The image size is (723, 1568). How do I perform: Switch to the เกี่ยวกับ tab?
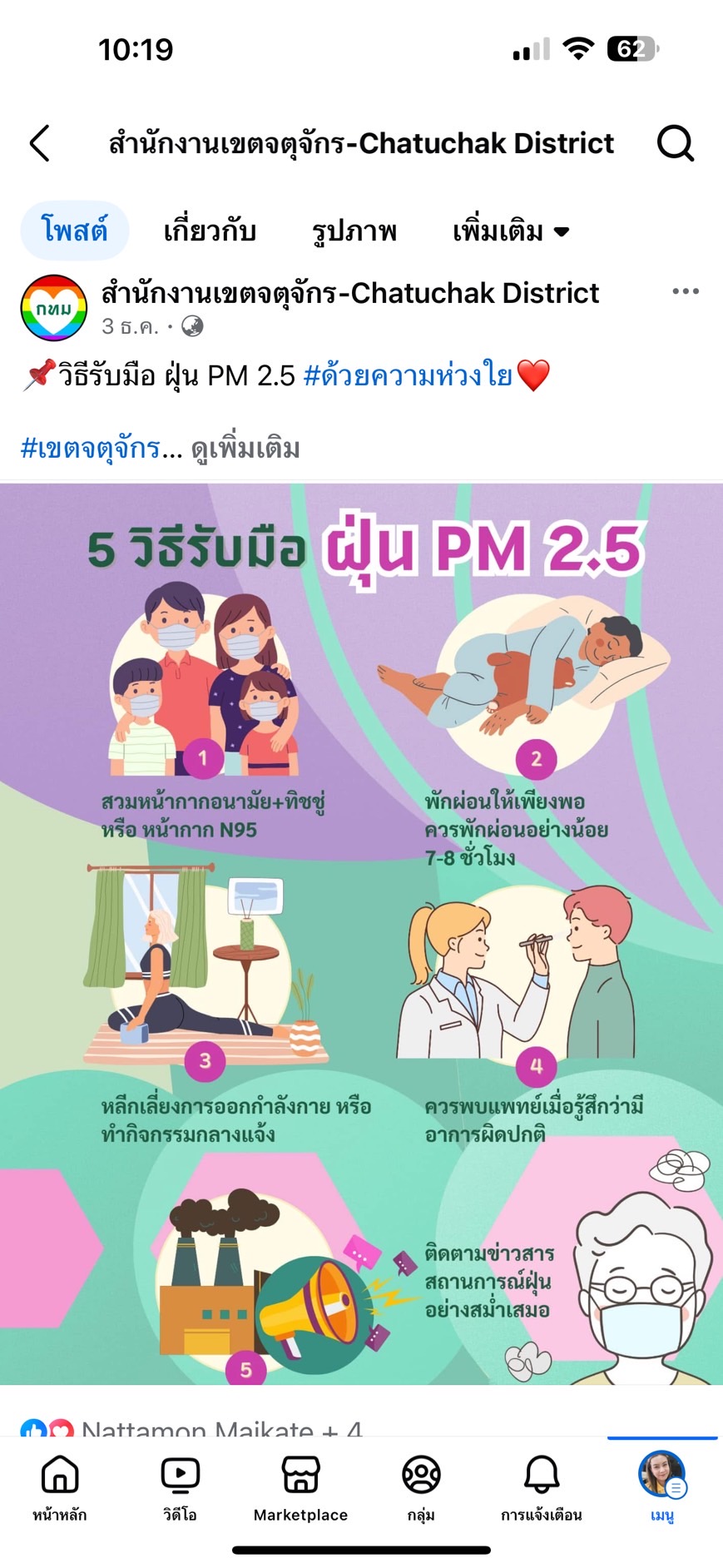pyautogui.click(x=210, y=231)
